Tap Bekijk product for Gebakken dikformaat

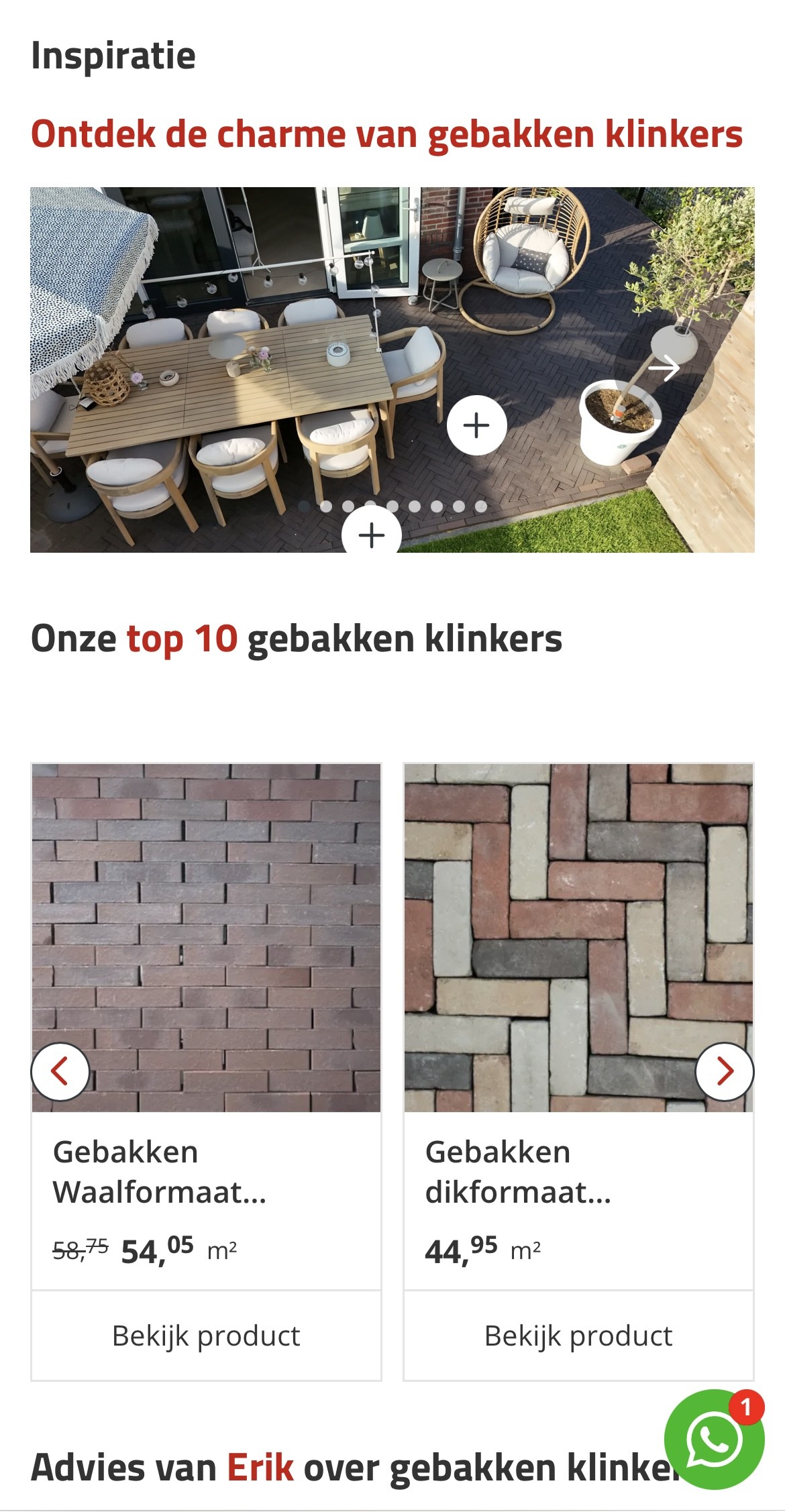[578, 1336]
